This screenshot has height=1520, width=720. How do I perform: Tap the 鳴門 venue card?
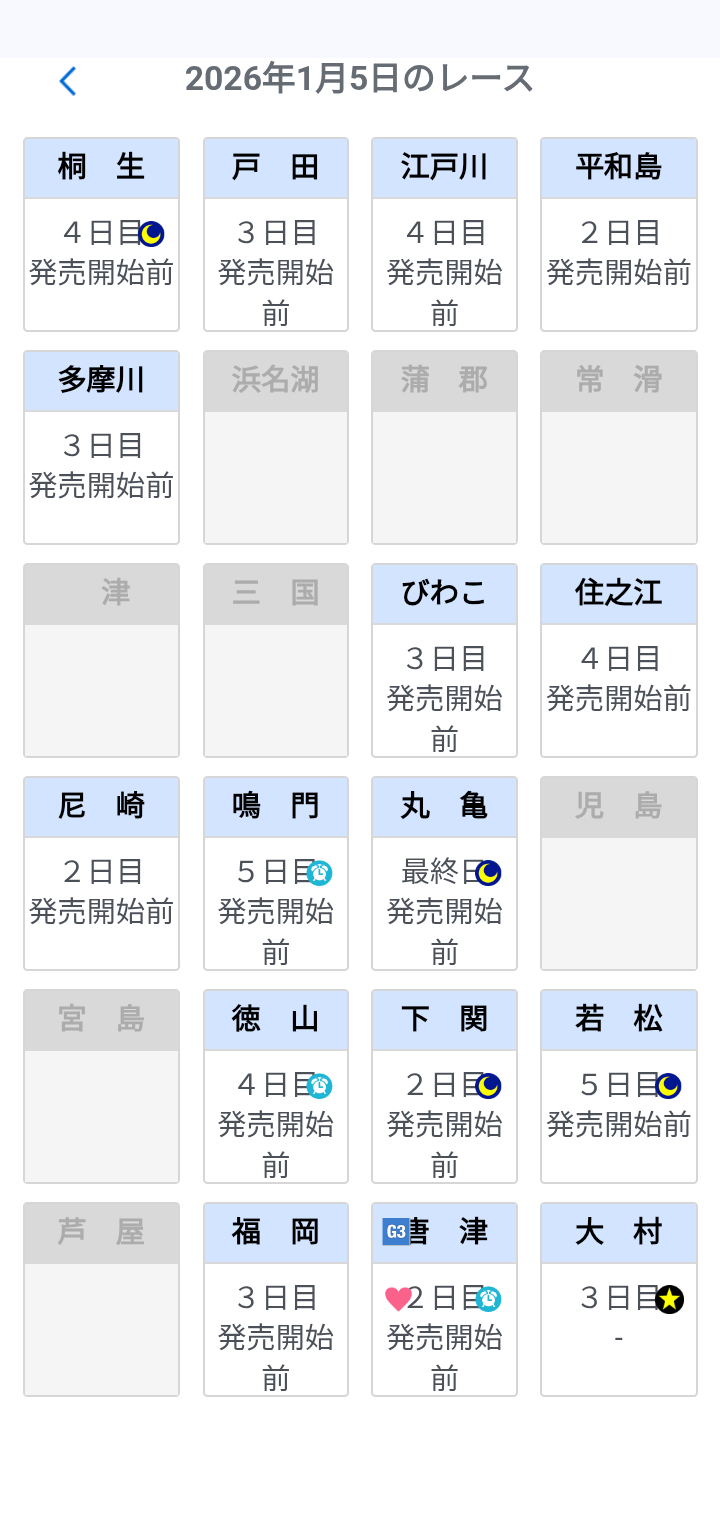[x=276, y=874]
